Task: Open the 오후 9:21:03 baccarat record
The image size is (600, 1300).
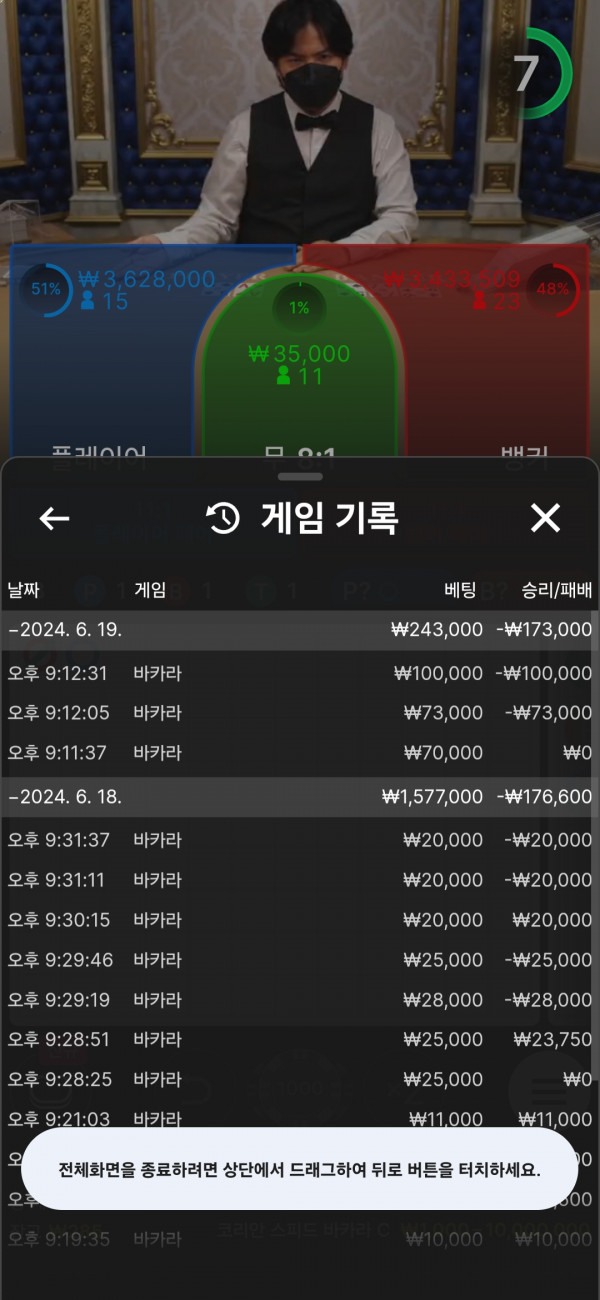Action: point(299,1118)
